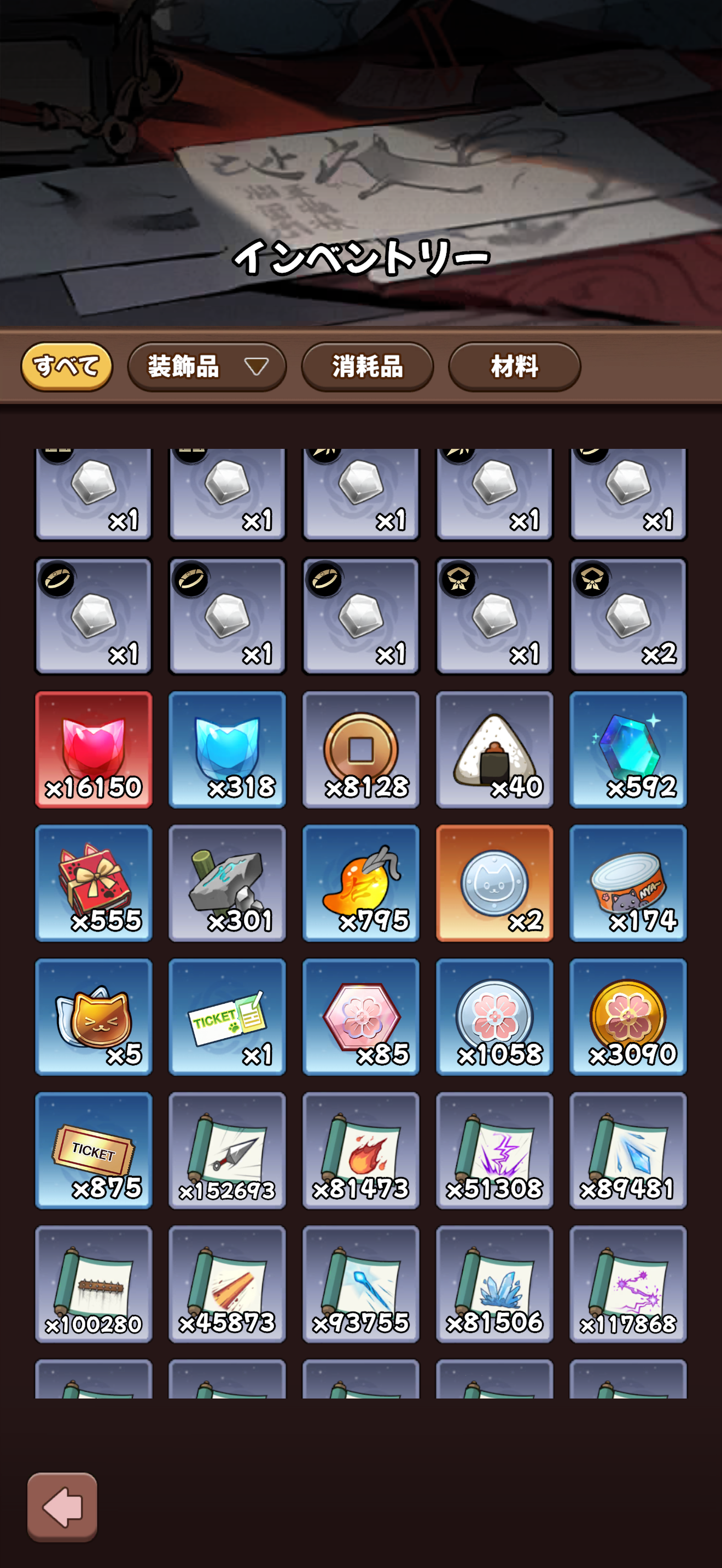Switch to the 材料 tab
Screen dimensions: 722x1568
514,366
